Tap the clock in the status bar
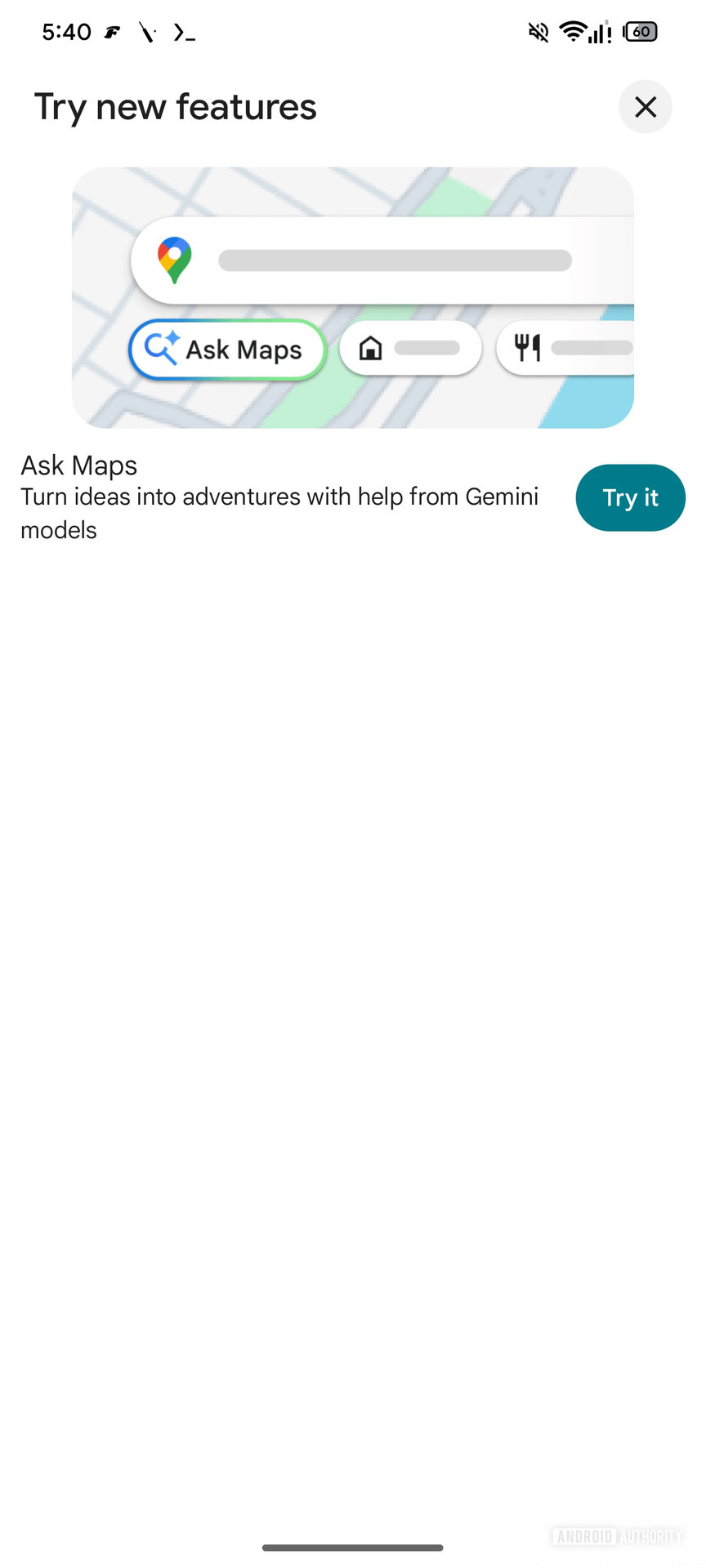 (x=68, y=32)
